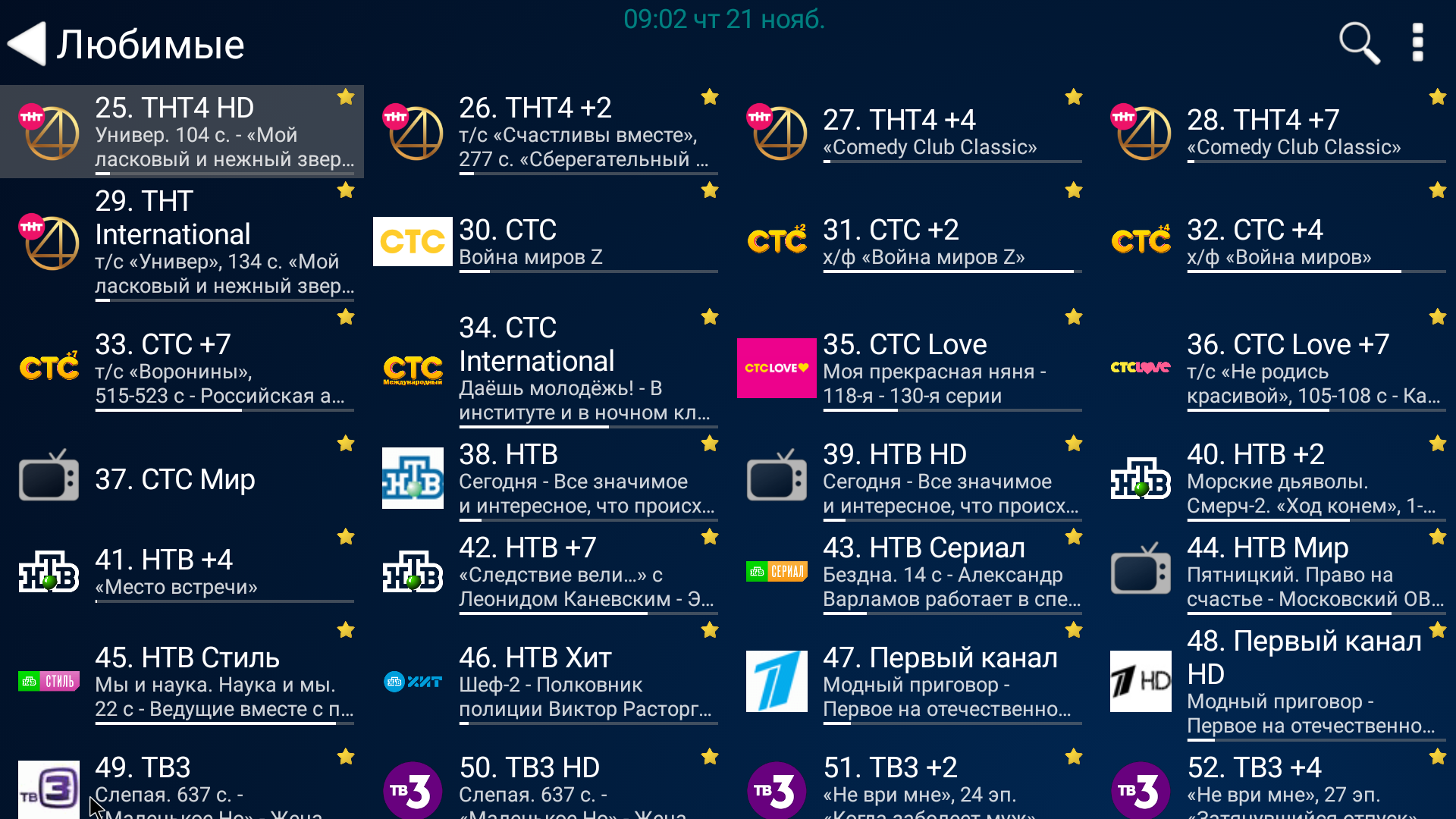The image size is (1456, 819).
Task: Open channel 34. СТС International
Action: click(546, 369)
